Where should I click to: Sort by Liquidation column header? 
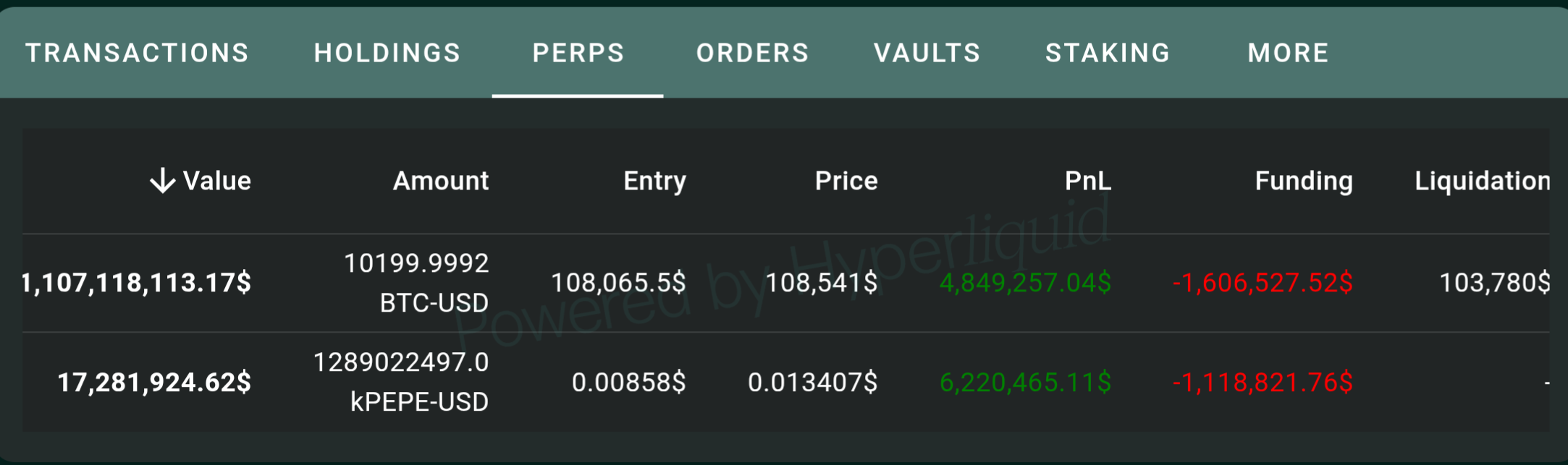[1481, 181]
